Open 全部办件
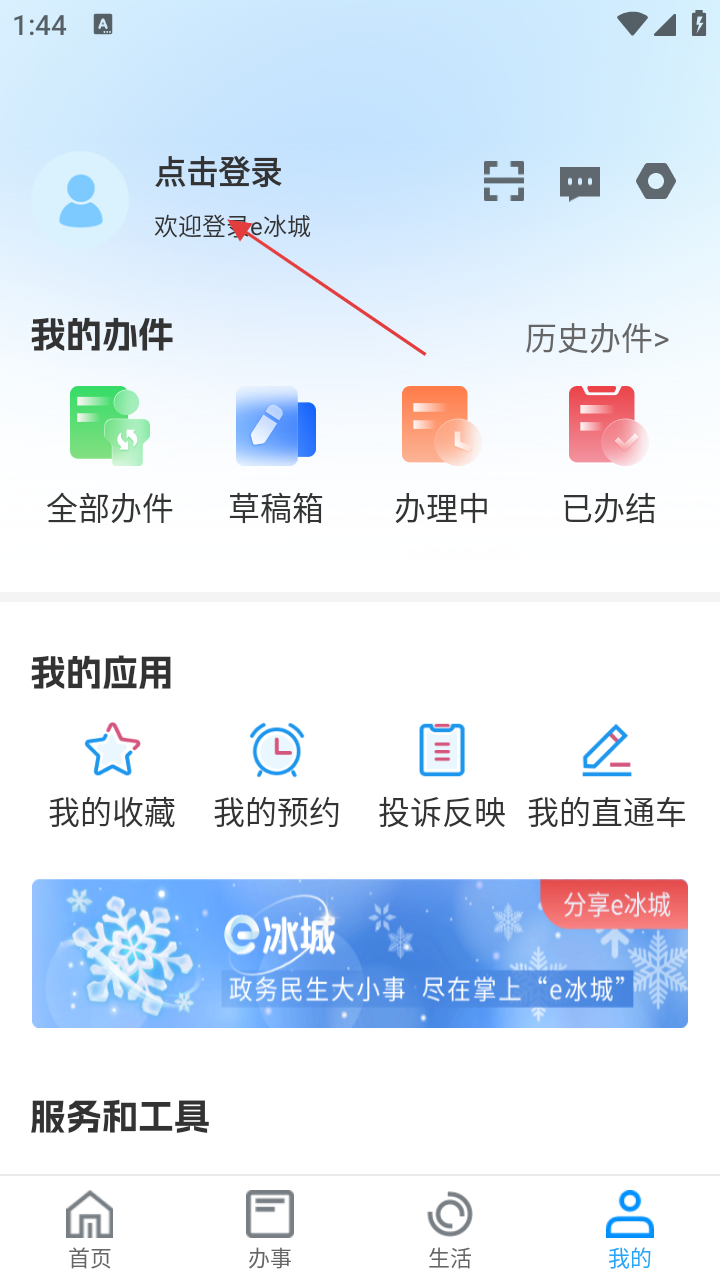720x1280 pixels. [110, 455]
